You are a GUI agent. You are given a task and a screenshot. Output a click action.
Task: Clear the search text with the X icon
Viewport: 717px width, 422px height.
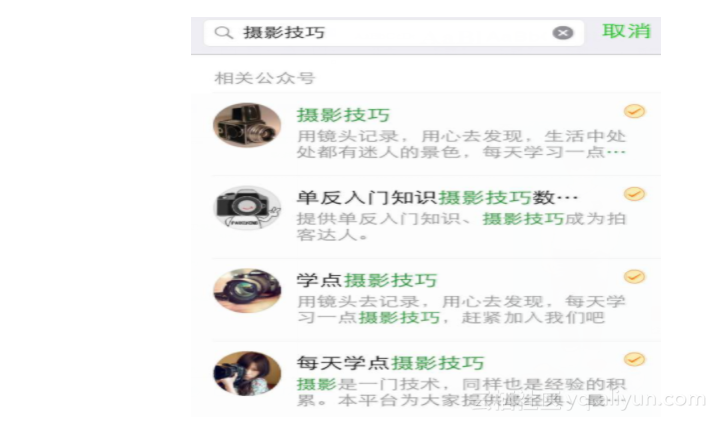[563, 32]
